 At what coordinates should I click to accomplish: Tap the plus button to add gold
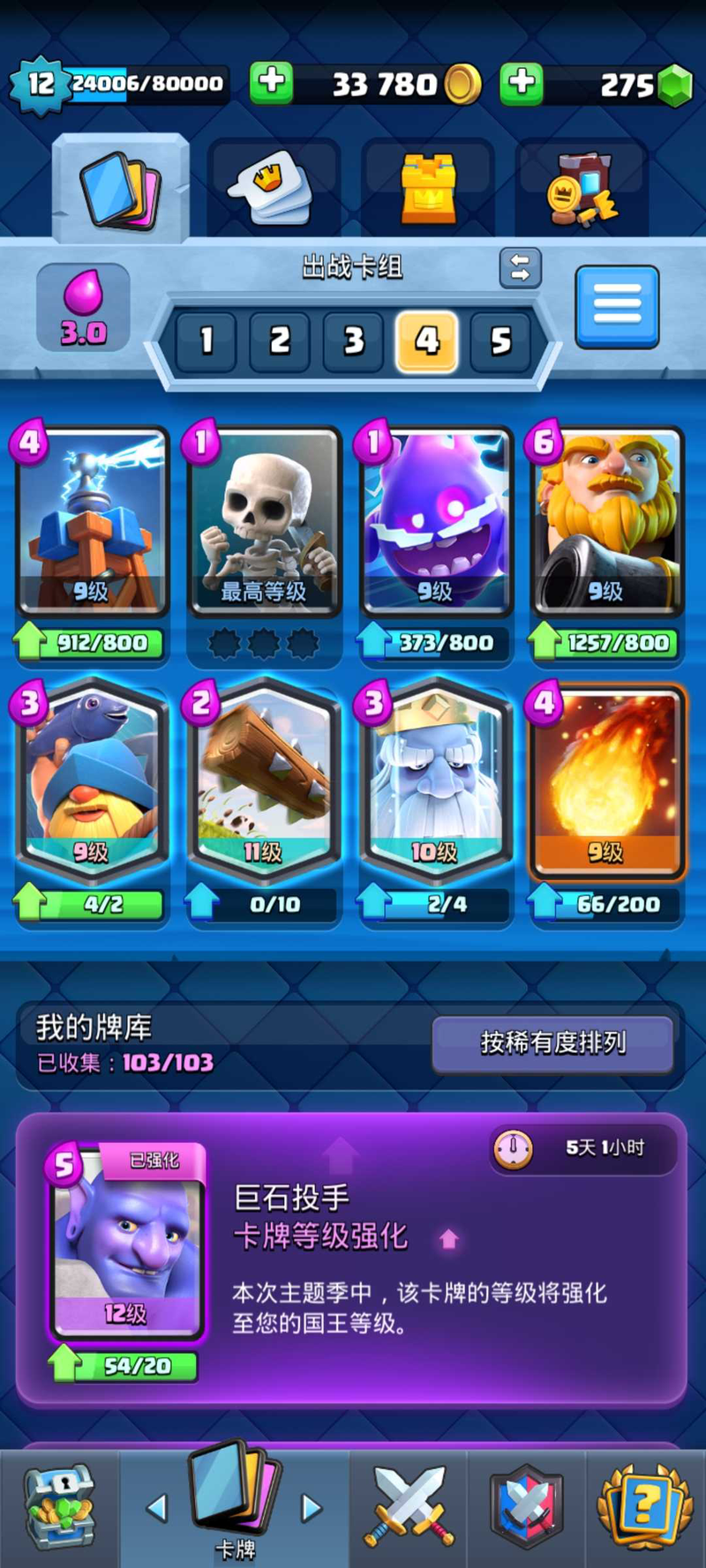271,83
